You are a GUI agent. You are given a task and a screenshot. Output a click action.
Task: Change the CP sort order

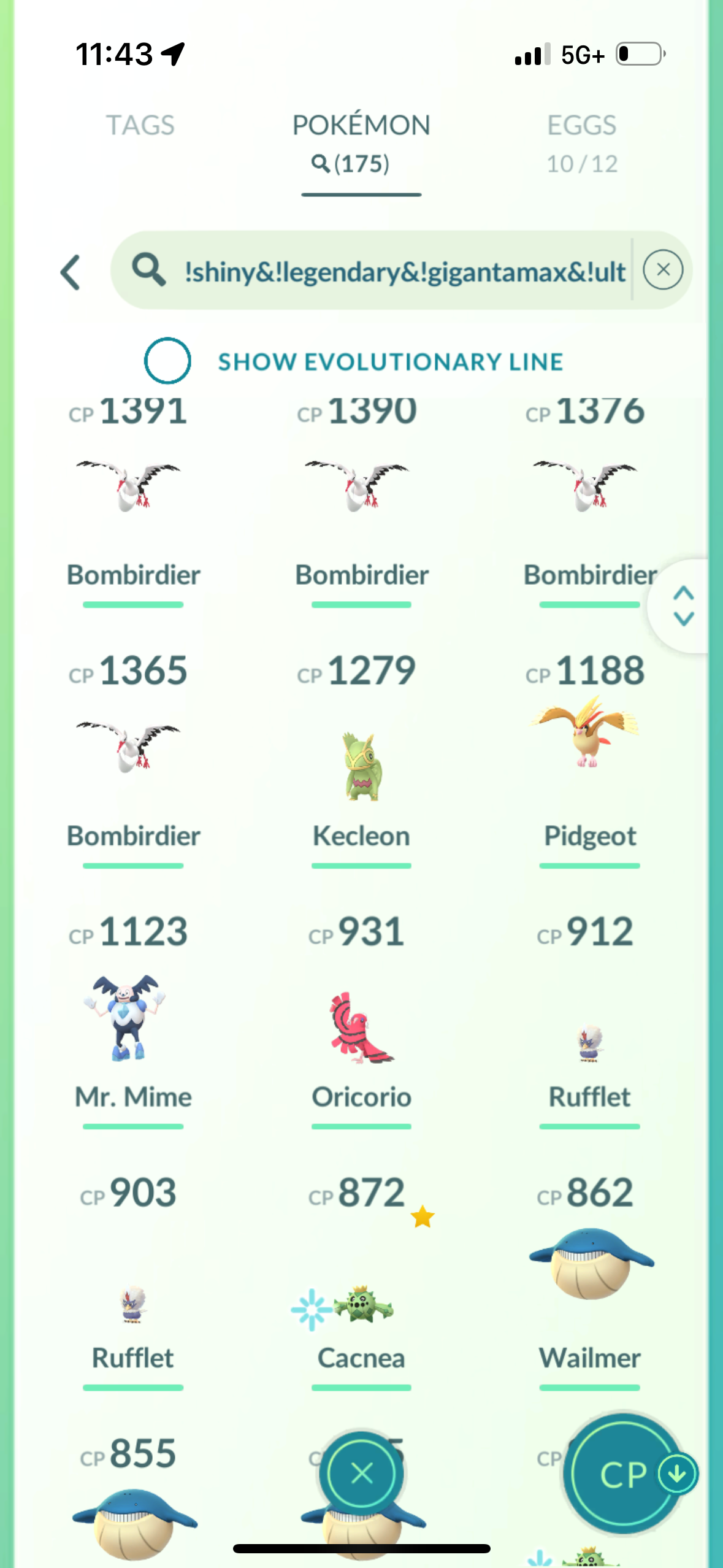coord(624,1473)
